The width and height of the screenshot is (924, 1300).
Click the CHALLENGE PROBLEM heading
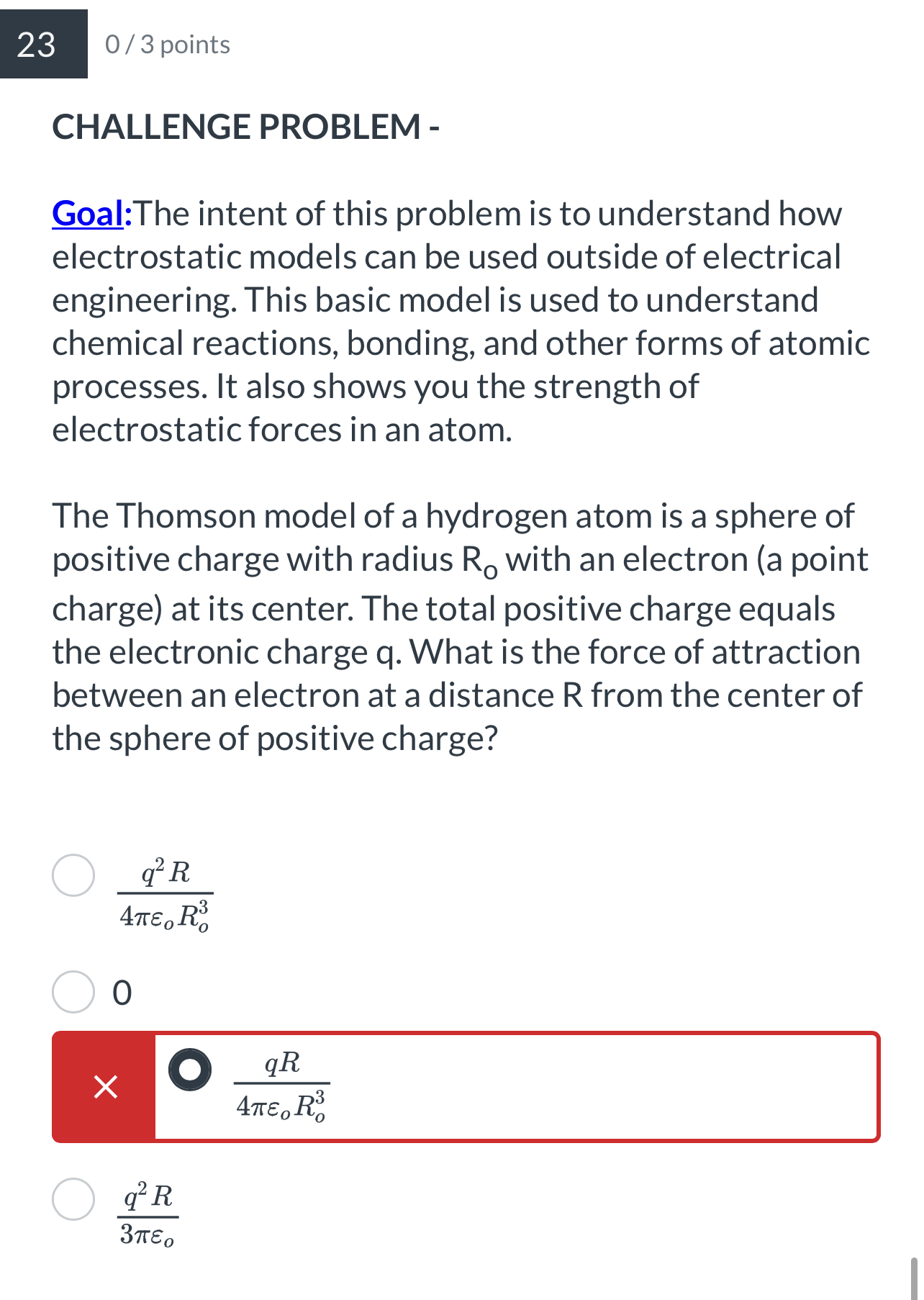pyautogui.click(x=245, y=127)
